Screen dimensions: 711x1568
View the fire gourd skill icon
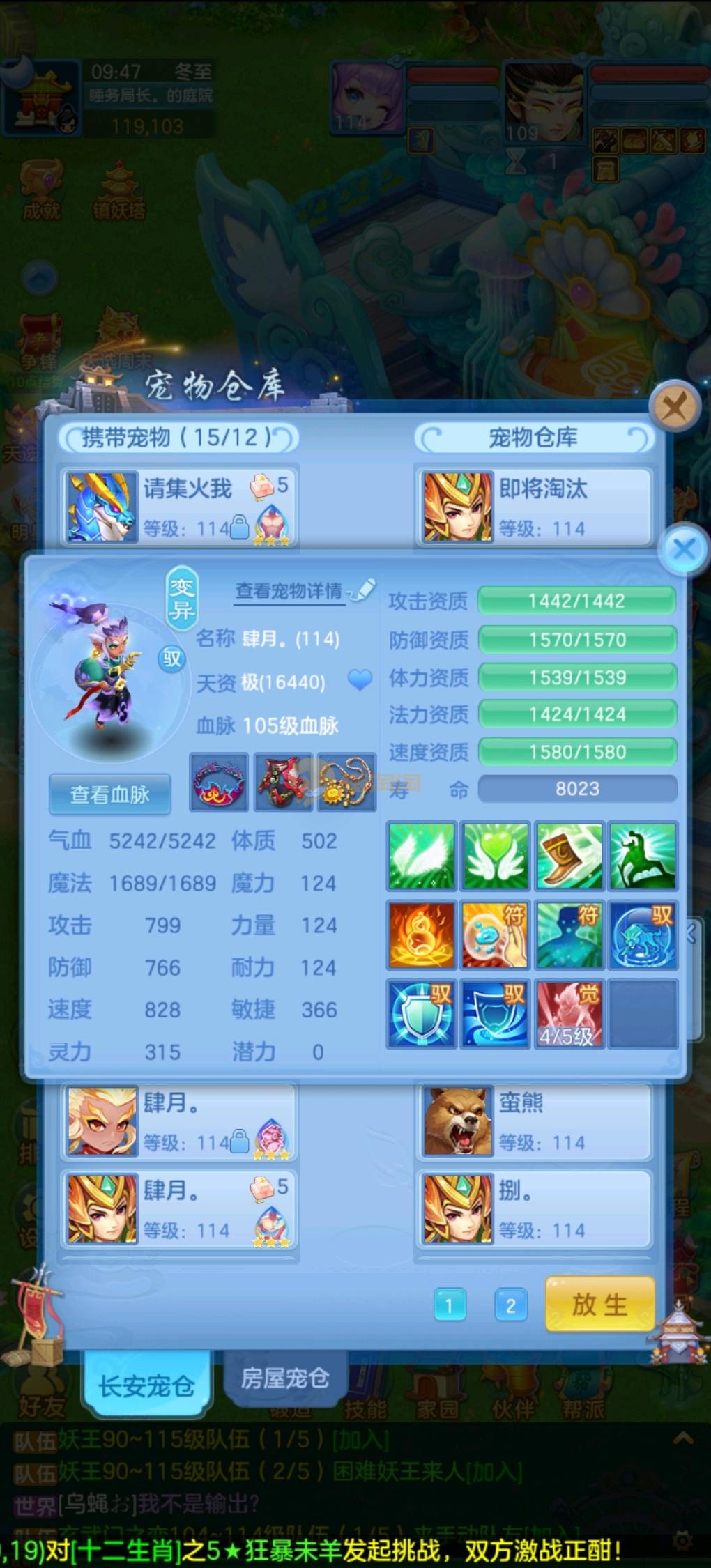pos(421,935)
